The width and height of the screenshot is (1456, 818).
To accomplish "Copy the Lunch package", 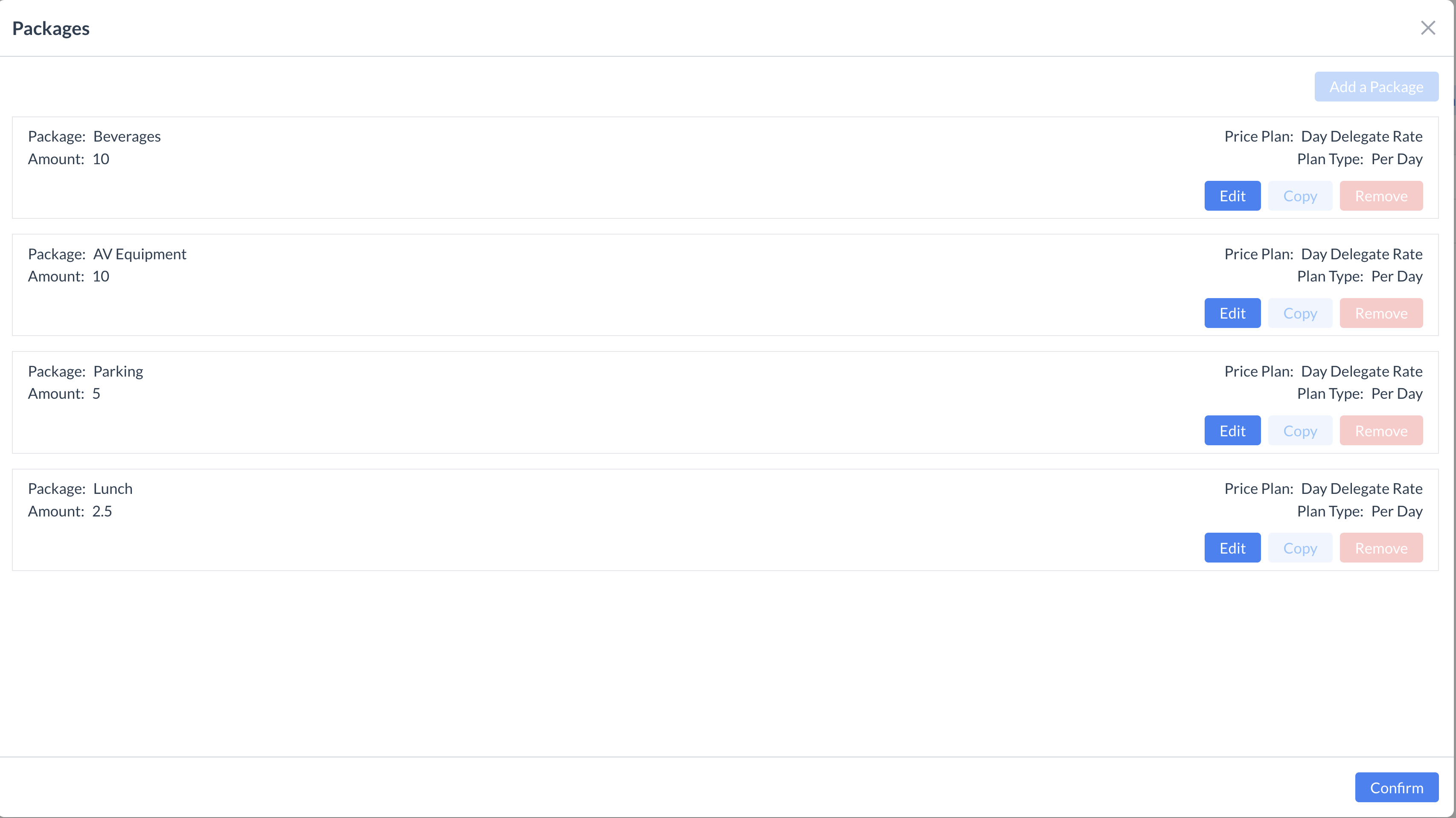I will (1300, 548).
